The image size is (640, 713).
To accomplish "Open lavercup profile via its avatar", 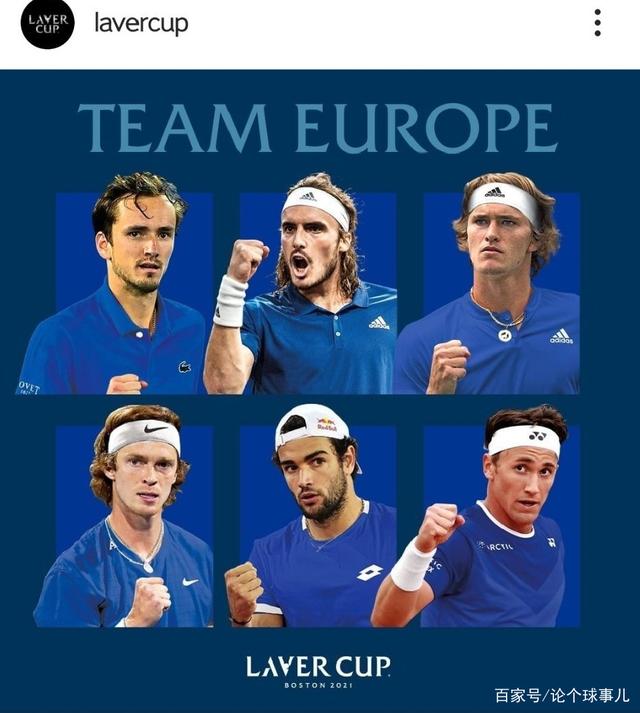I will click(48, 24).
